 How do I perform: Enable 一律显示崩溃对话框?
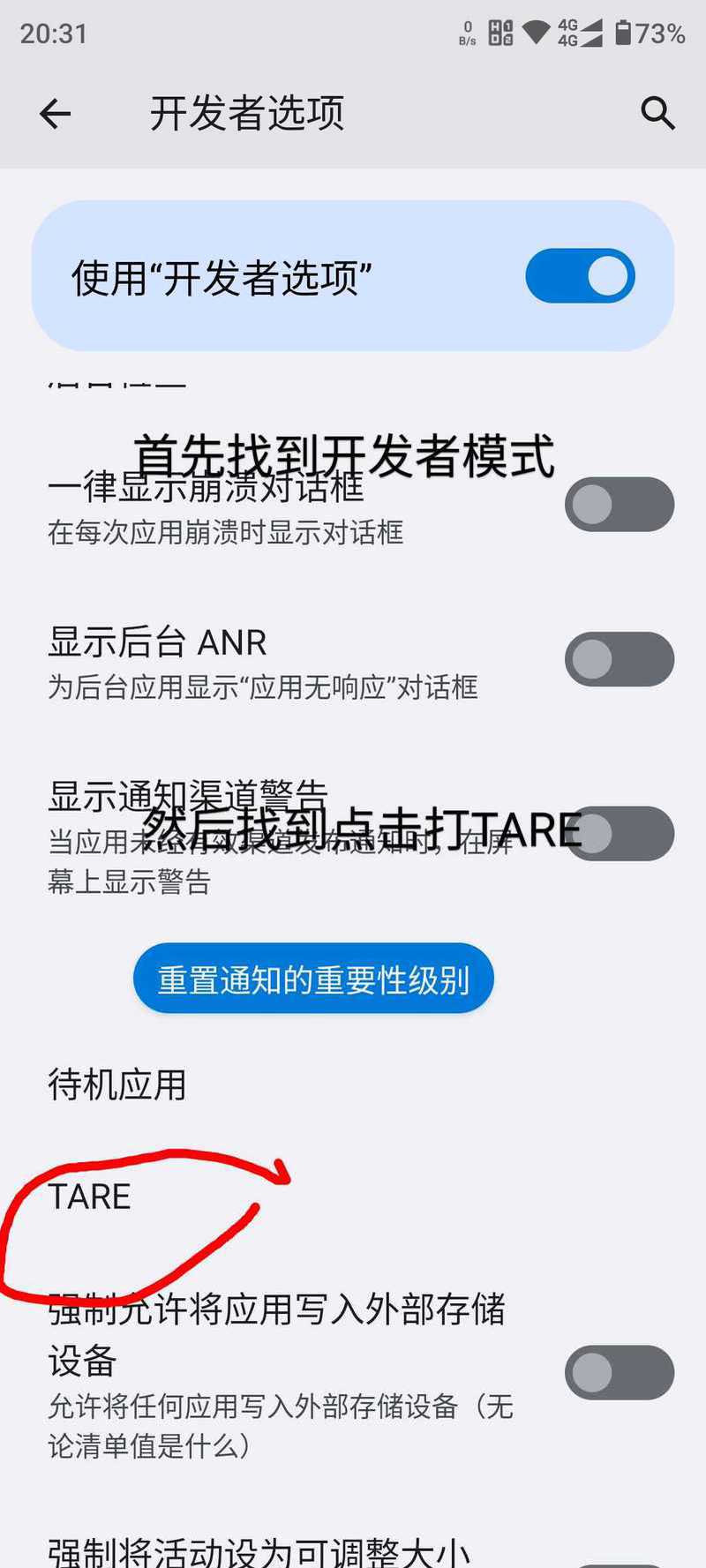619,505
